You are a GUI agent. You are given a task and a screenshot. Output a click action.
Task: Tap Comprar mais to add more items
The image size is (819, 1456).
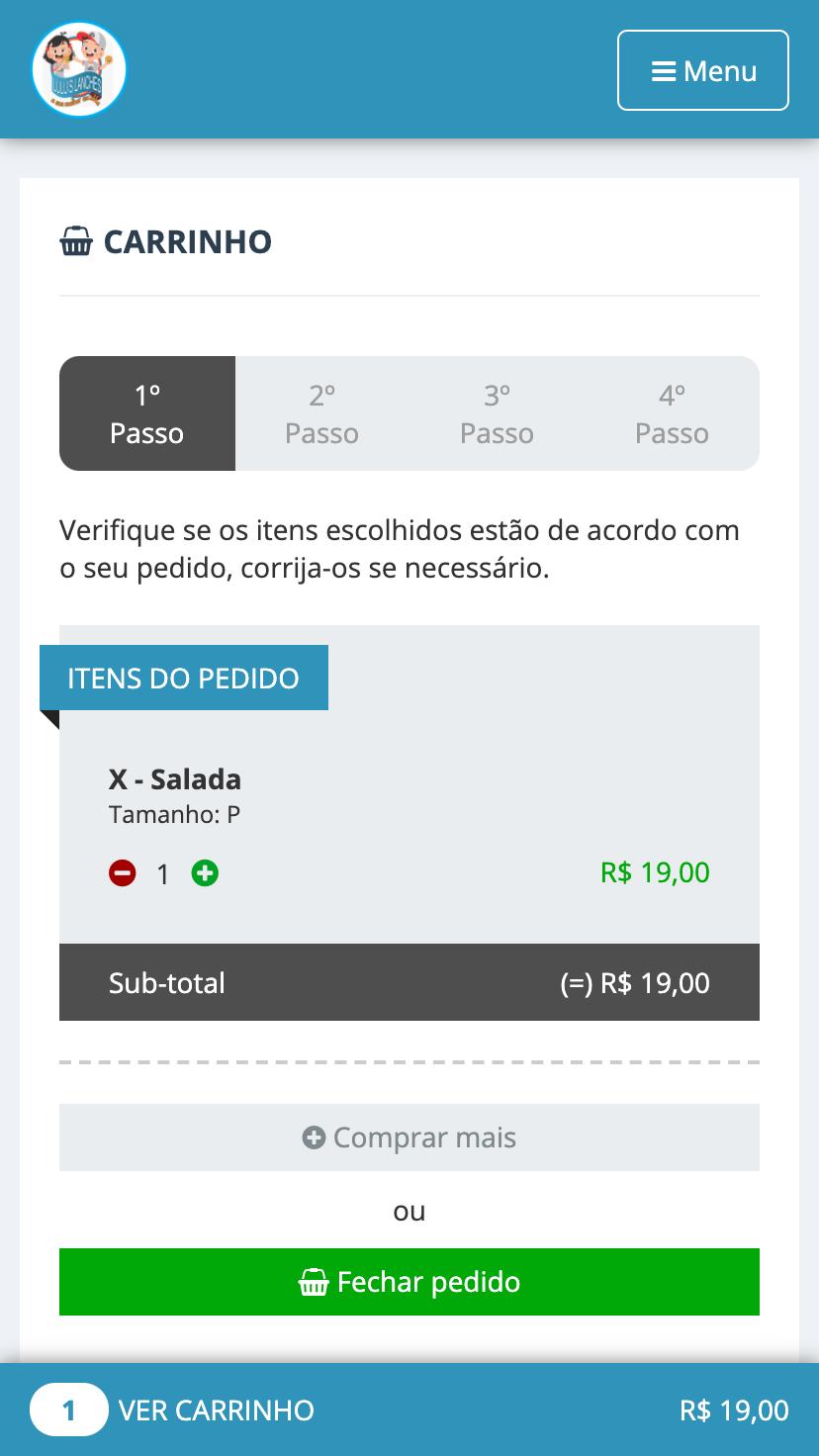(x=409, y=1137)
